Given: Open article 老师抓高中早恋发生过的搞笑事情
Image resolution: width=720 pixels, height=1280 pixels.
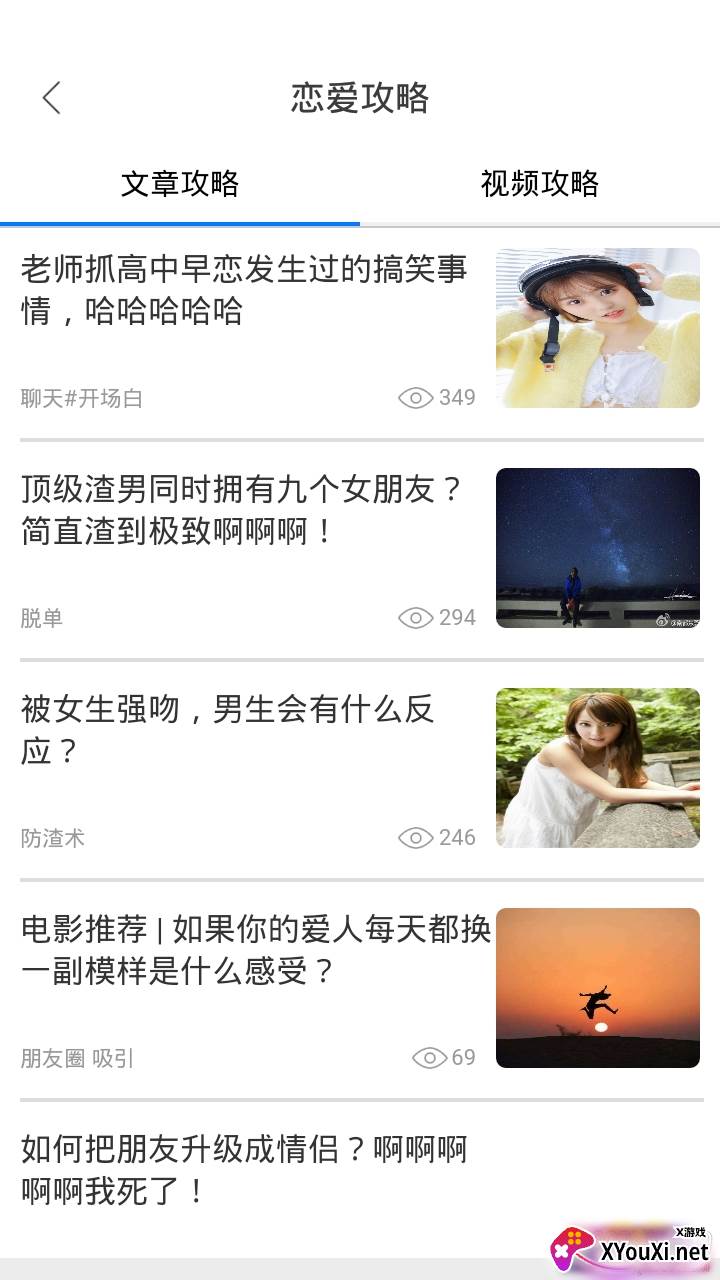Looking at the screenshot, I should coord(244,290).
